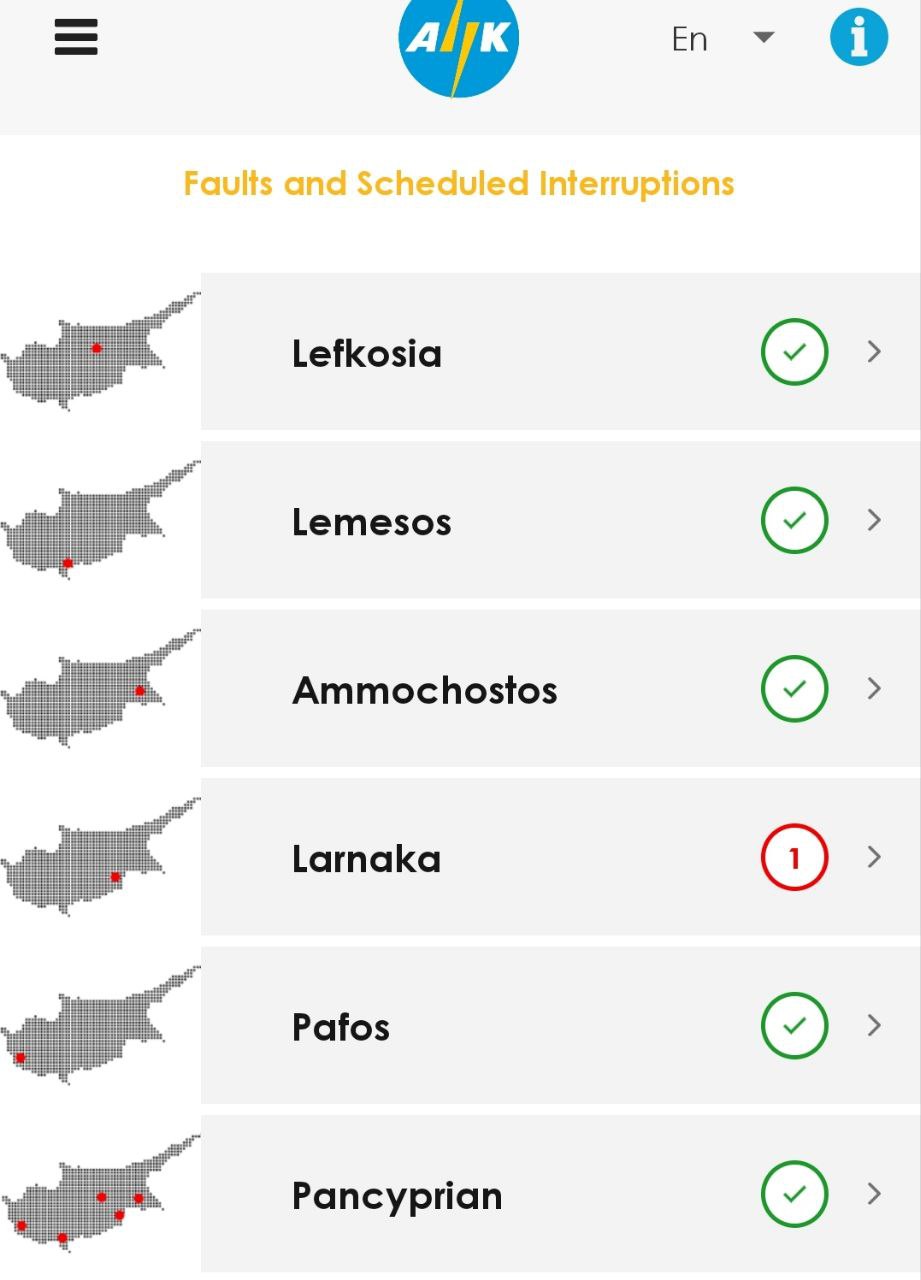Image resolution: width=921 pixels, height=1280 pixels.
Task: Show Pancyprian interruptions
Action: [x=560, y=1194]
